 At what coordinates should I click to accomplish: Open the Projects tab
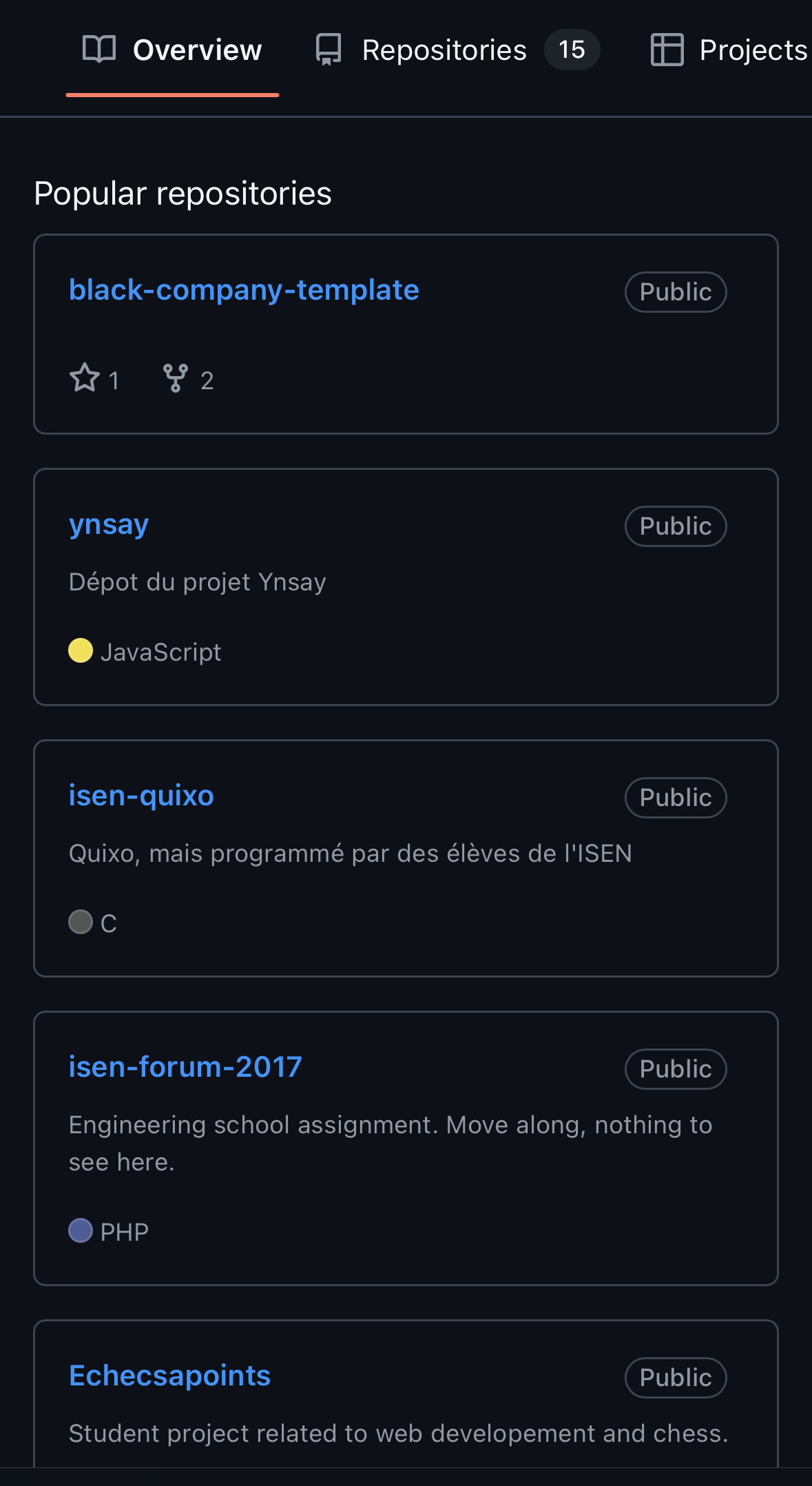pyautogui.click(x=728, y=50)
